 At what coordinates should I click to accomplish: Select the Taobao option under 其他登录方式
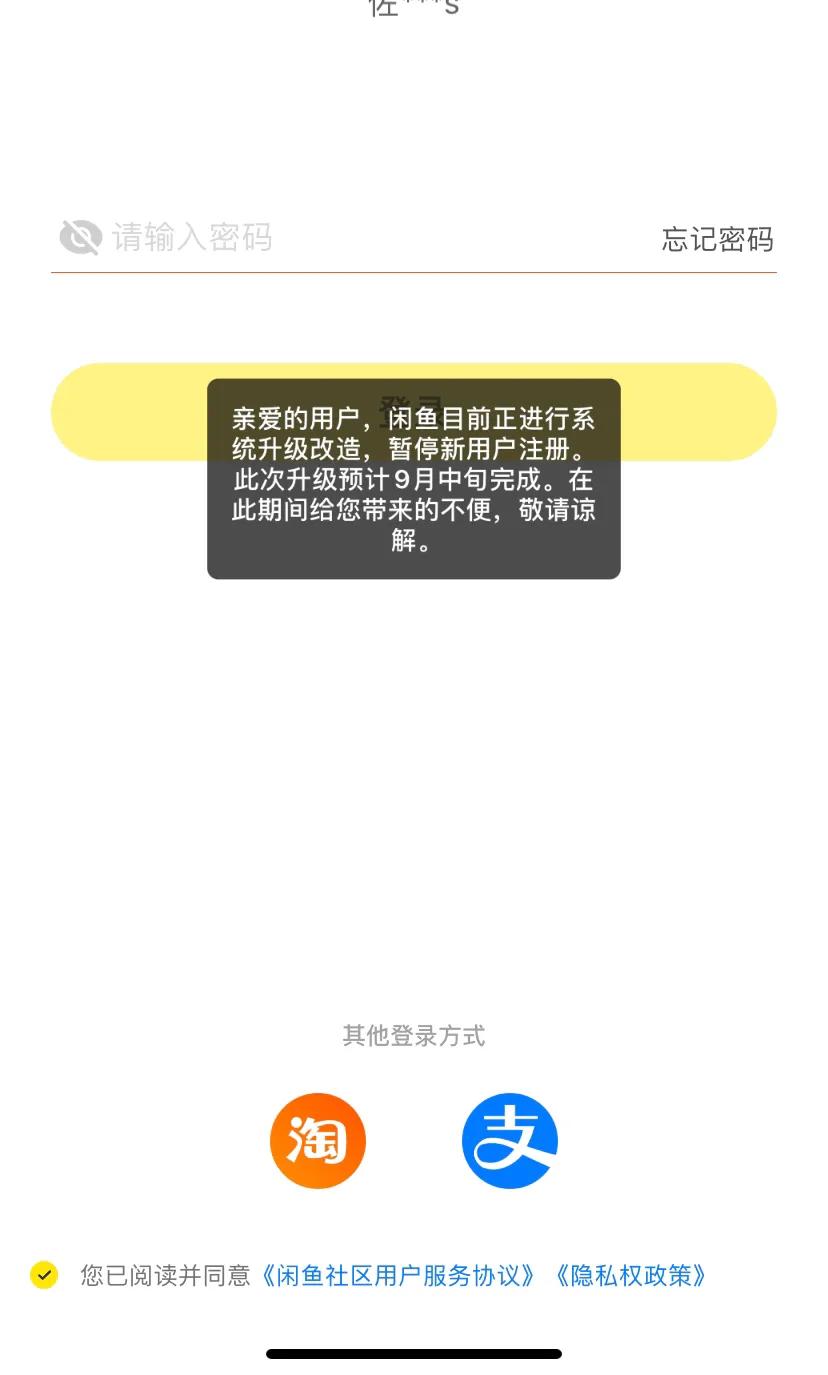tap(317, 1140)
